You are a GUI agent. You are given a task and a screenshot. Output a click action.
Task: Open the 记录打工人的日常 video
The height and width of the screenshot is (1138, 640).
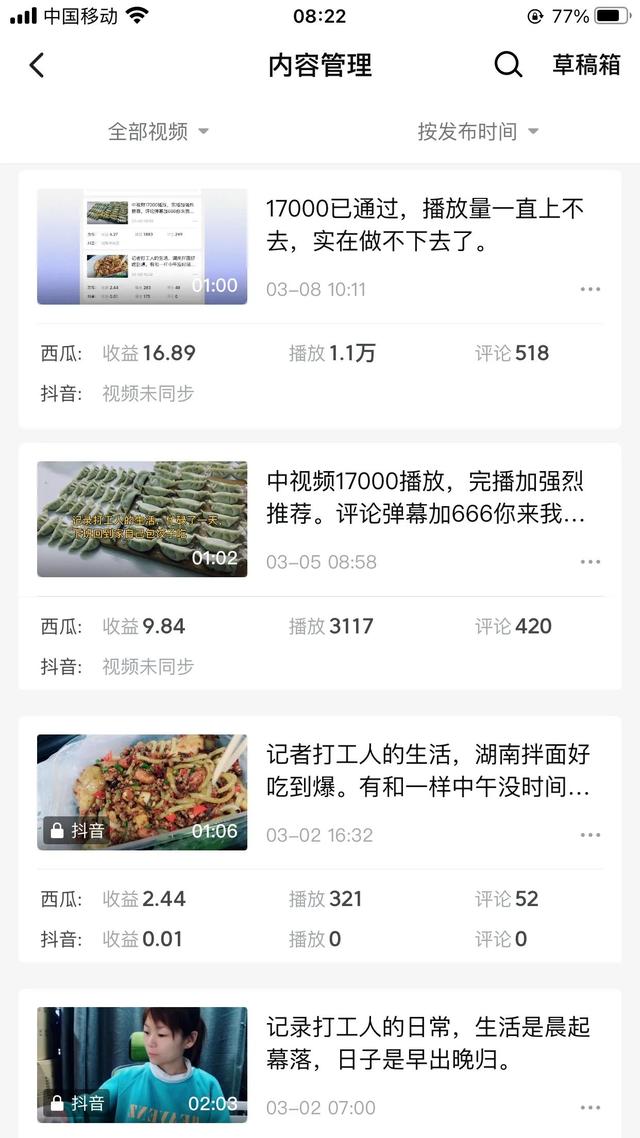click(x=142, y=1064)
